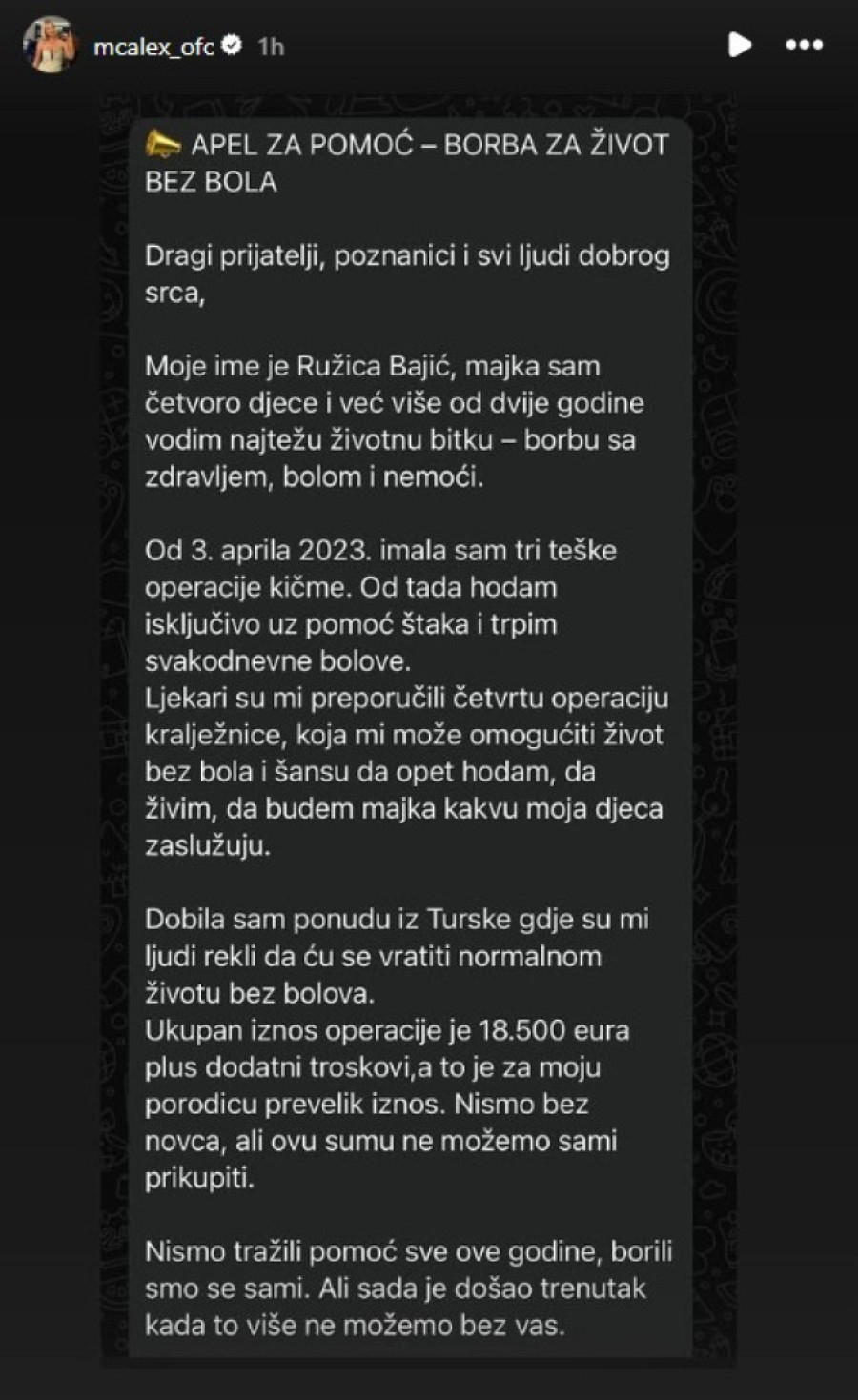
Task: Tap the play button on the story
Action: [x=739, y=45]
